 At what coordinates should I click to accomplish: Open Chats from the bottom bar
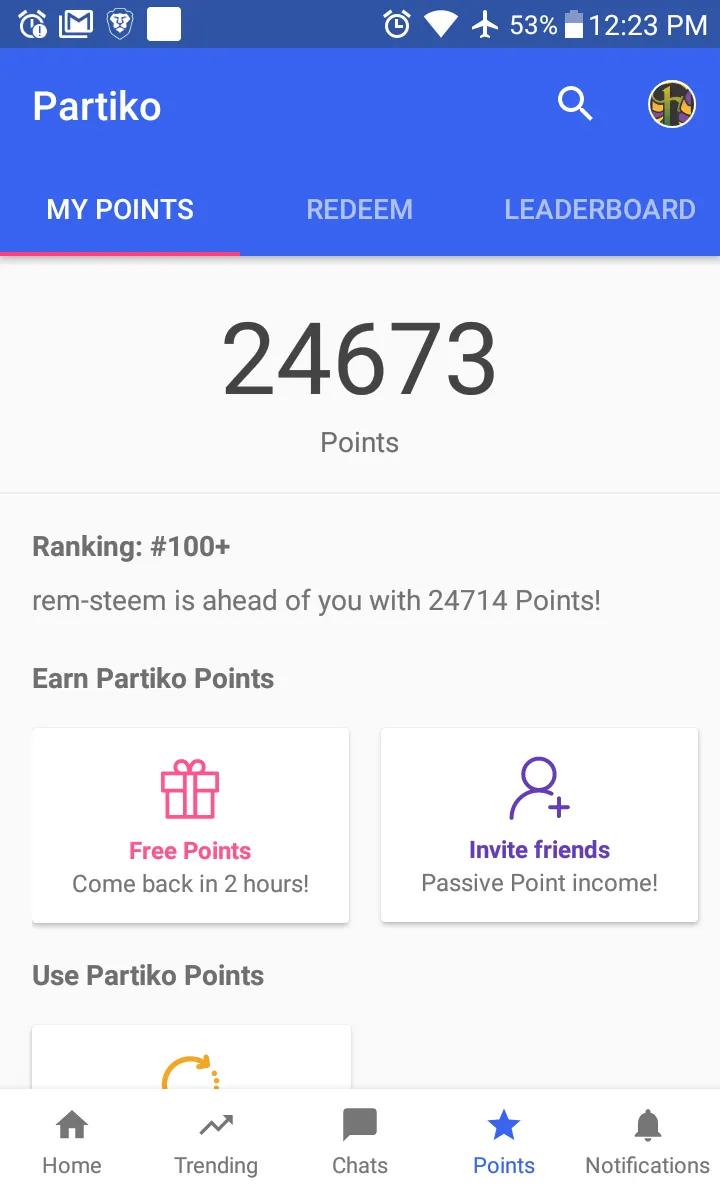360,1141
